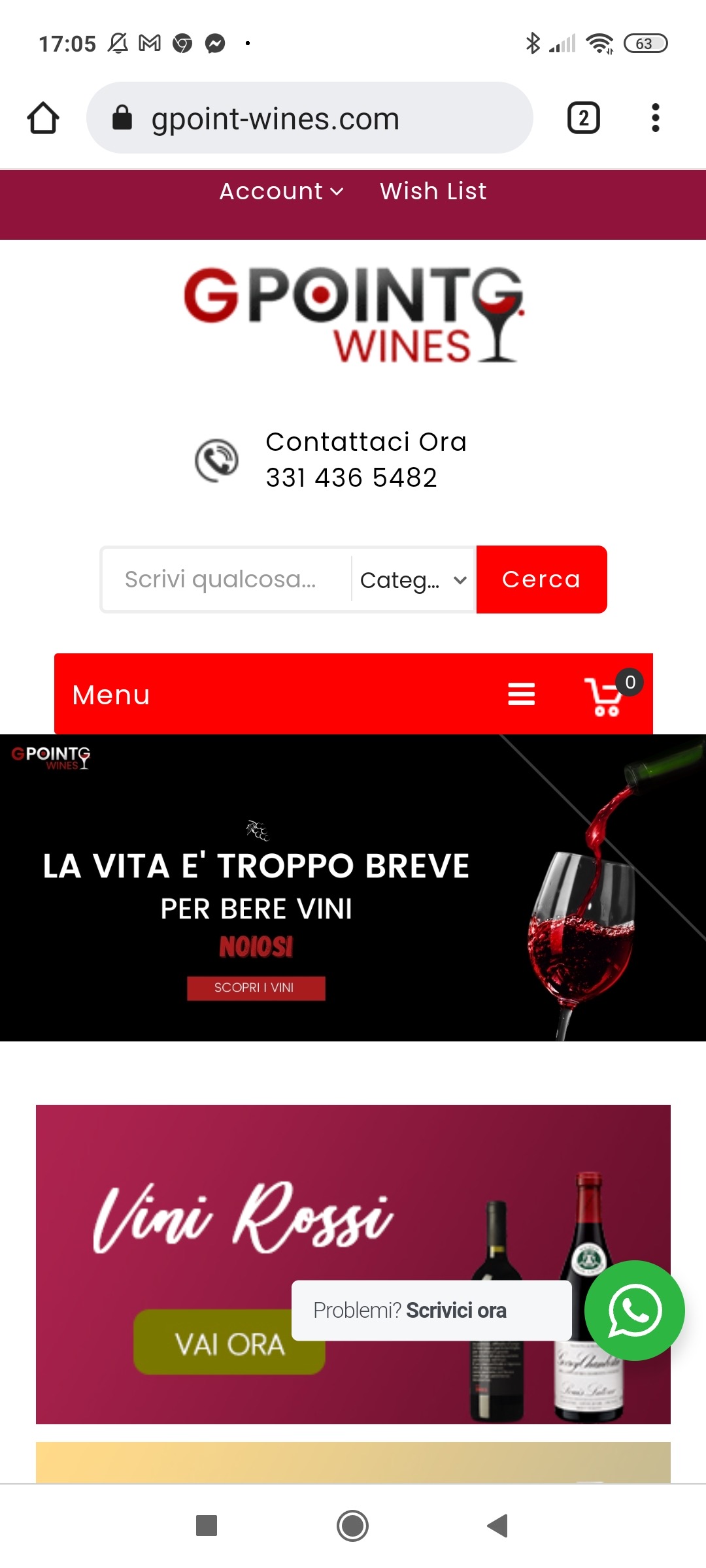Expand the Account dropdown
Viewport: 706px width, 1568px height.
[281, 191]
